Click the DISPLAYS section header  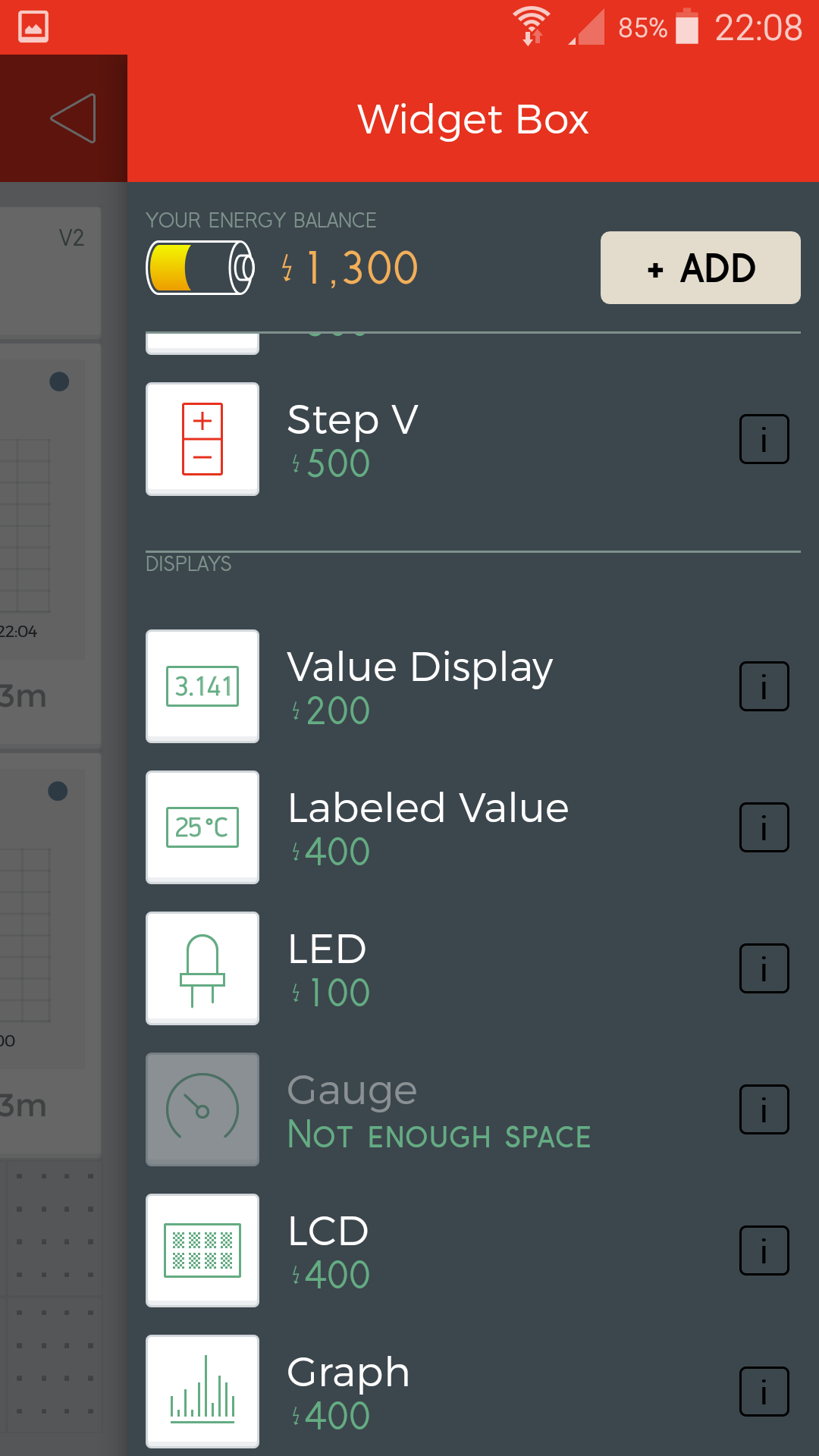[x=189, y=563]
